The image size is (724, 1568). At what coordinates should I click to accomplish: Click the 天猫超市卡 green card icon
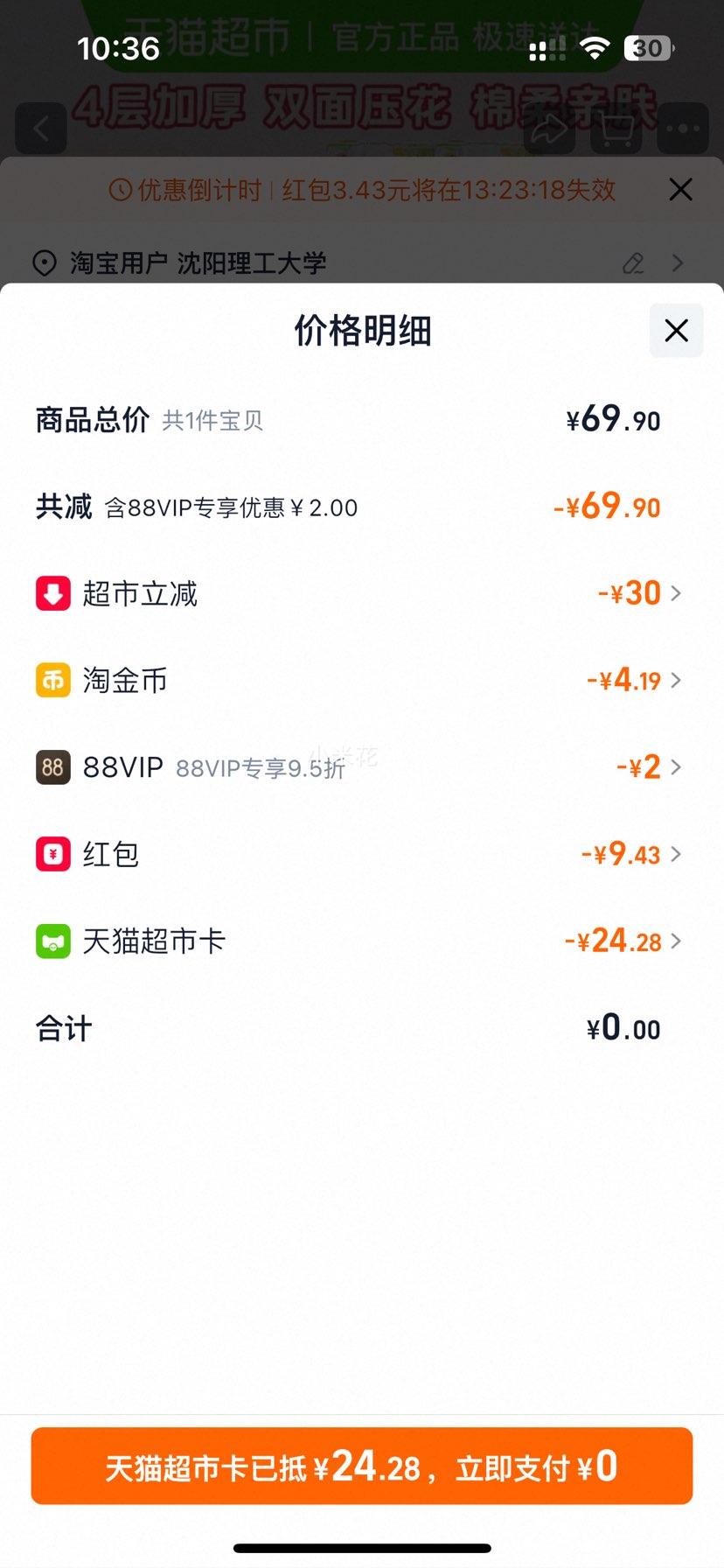[52, 941]
